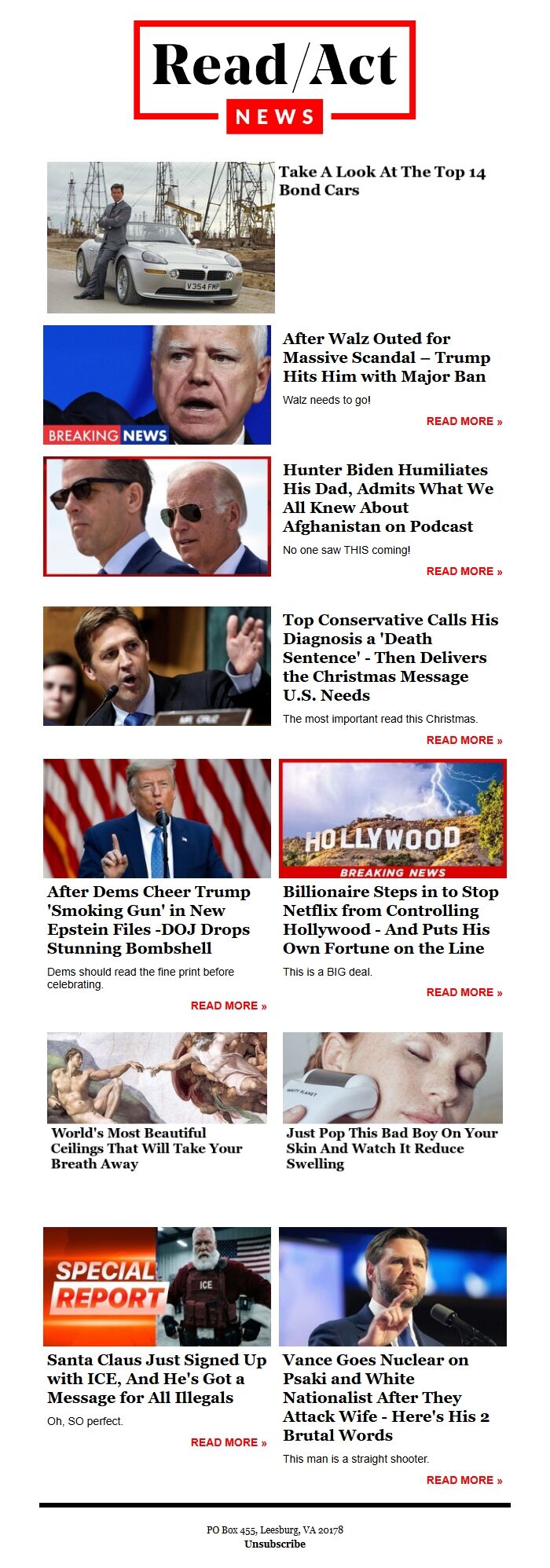Viewport: 550px width, 1568px height.
Task: Tap Read More on the Walz scandal story
Action: 464,421
